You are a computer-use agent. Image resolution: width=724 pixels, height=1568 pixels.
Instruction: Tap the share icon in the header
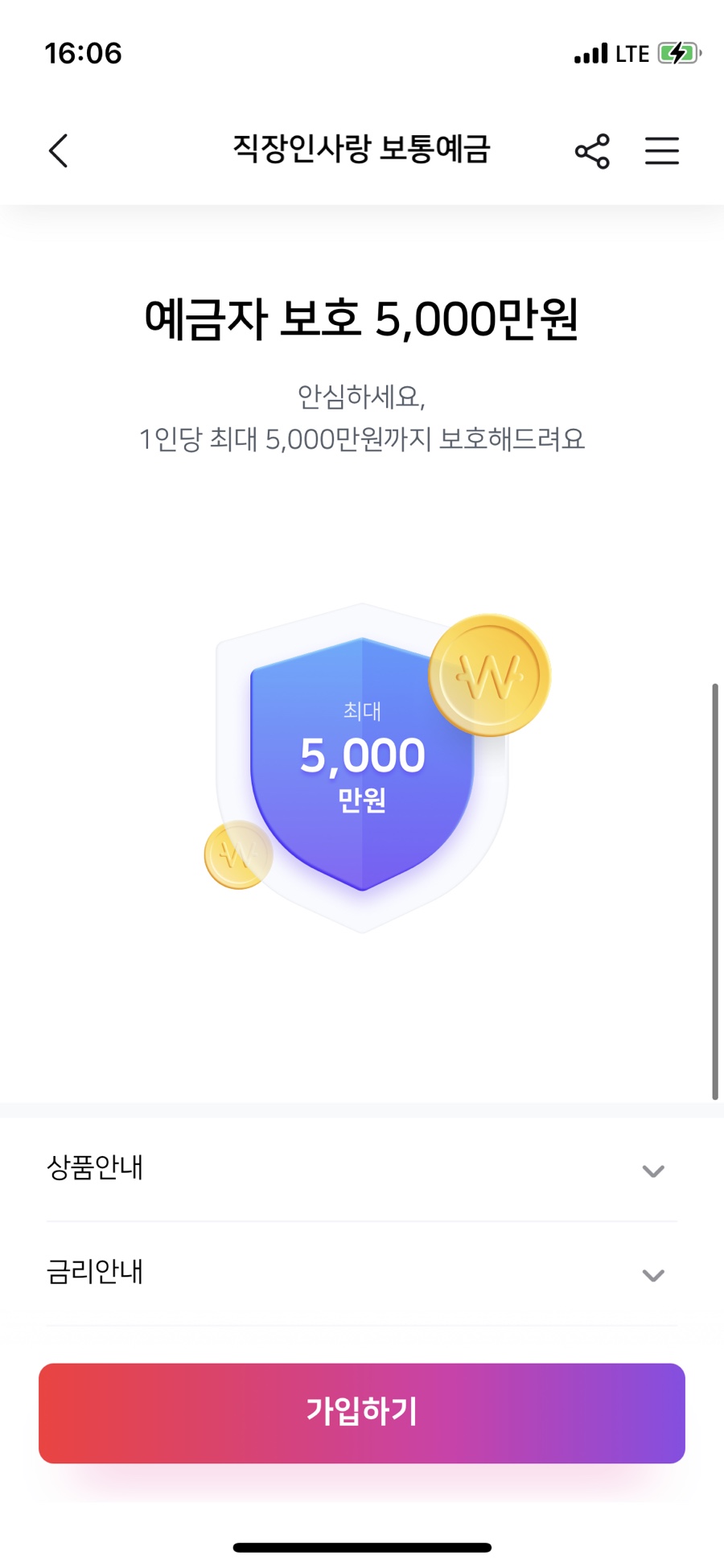[x=591, y=150]
